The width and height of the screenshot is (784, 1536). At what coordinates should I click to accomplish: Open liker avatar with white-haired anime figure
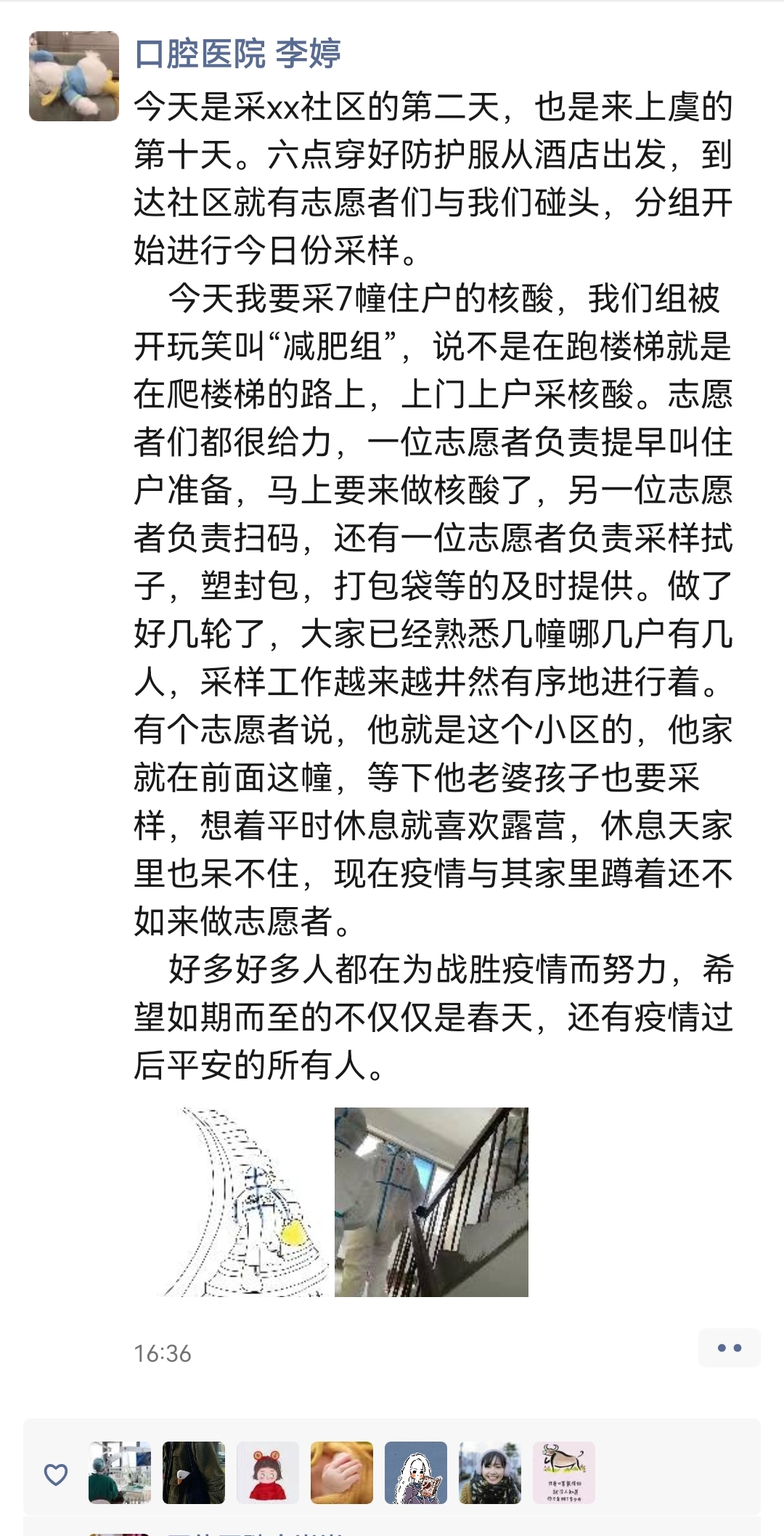416,1473
